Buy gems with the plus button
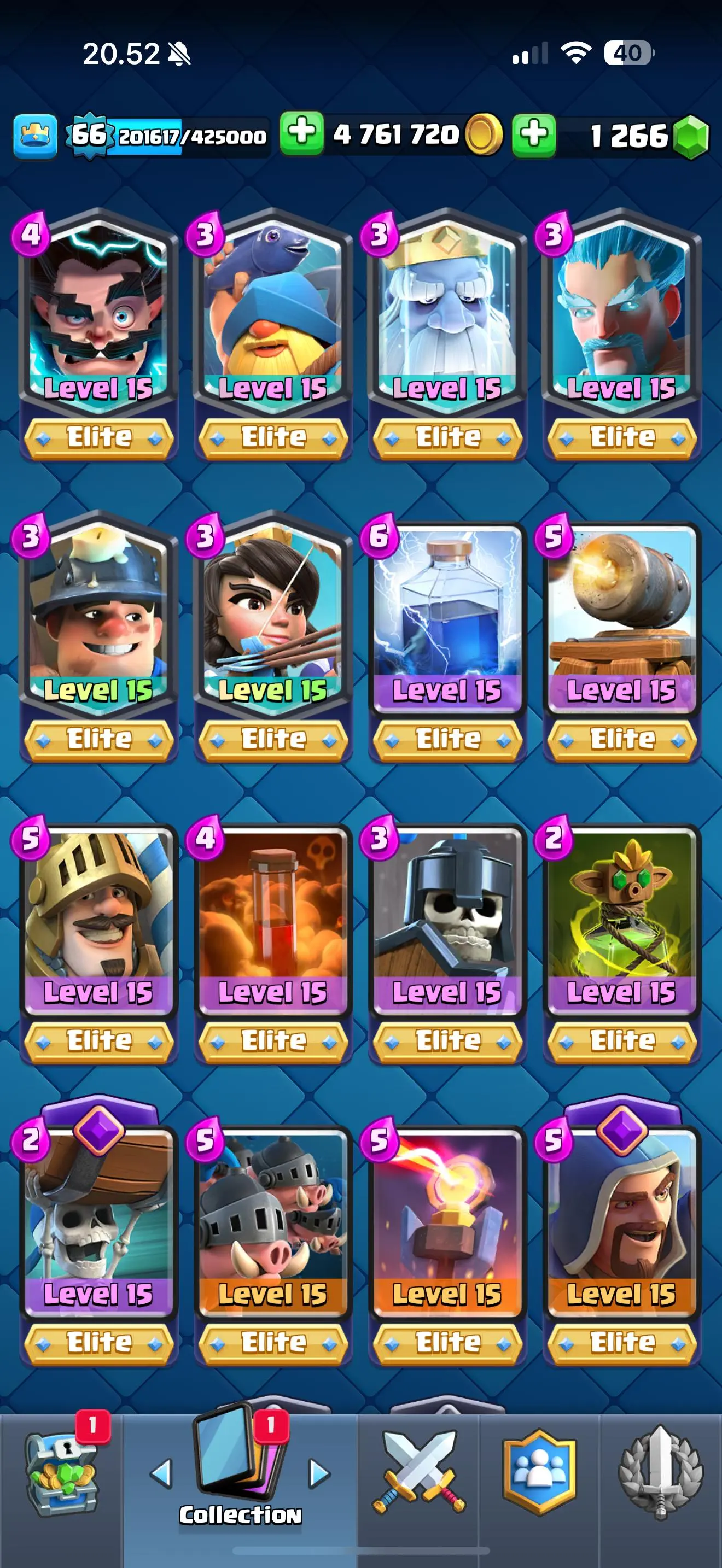Viewport: 722px width, 1568px height. pos(533,134)
